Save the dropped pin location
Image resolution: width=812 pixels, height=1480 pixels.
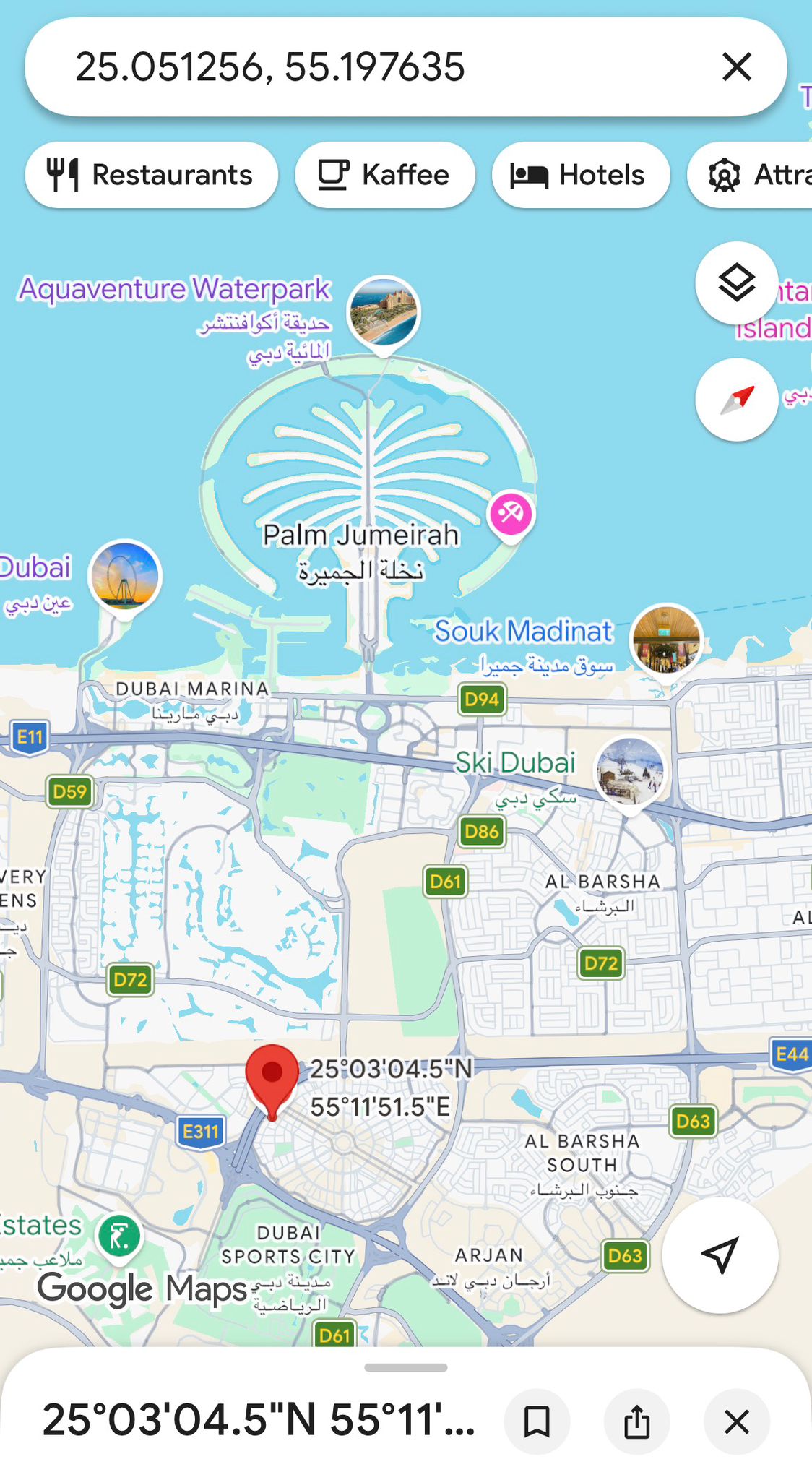click(537, 1421)
